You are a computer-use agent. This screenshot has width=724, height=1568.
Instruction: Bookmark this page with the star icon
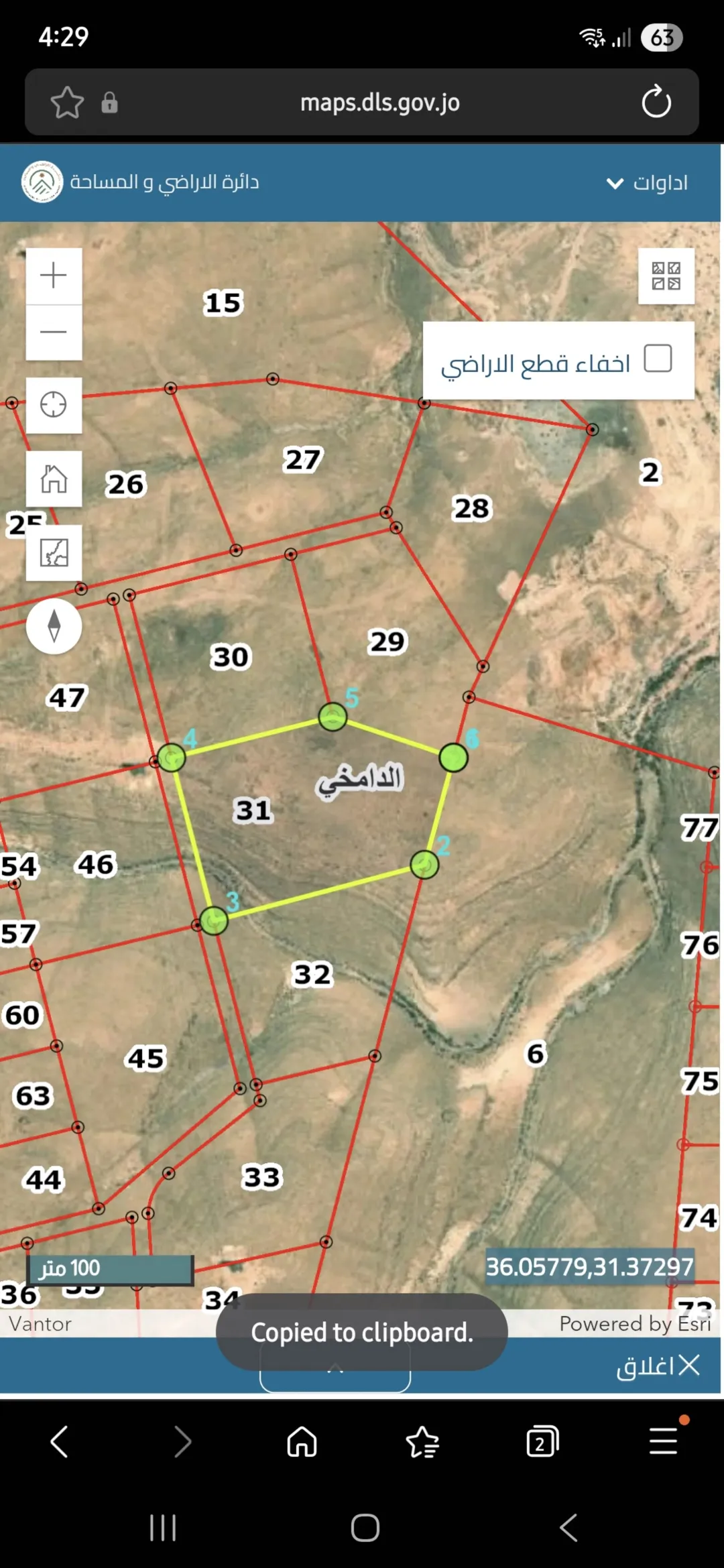coord(67,103)
